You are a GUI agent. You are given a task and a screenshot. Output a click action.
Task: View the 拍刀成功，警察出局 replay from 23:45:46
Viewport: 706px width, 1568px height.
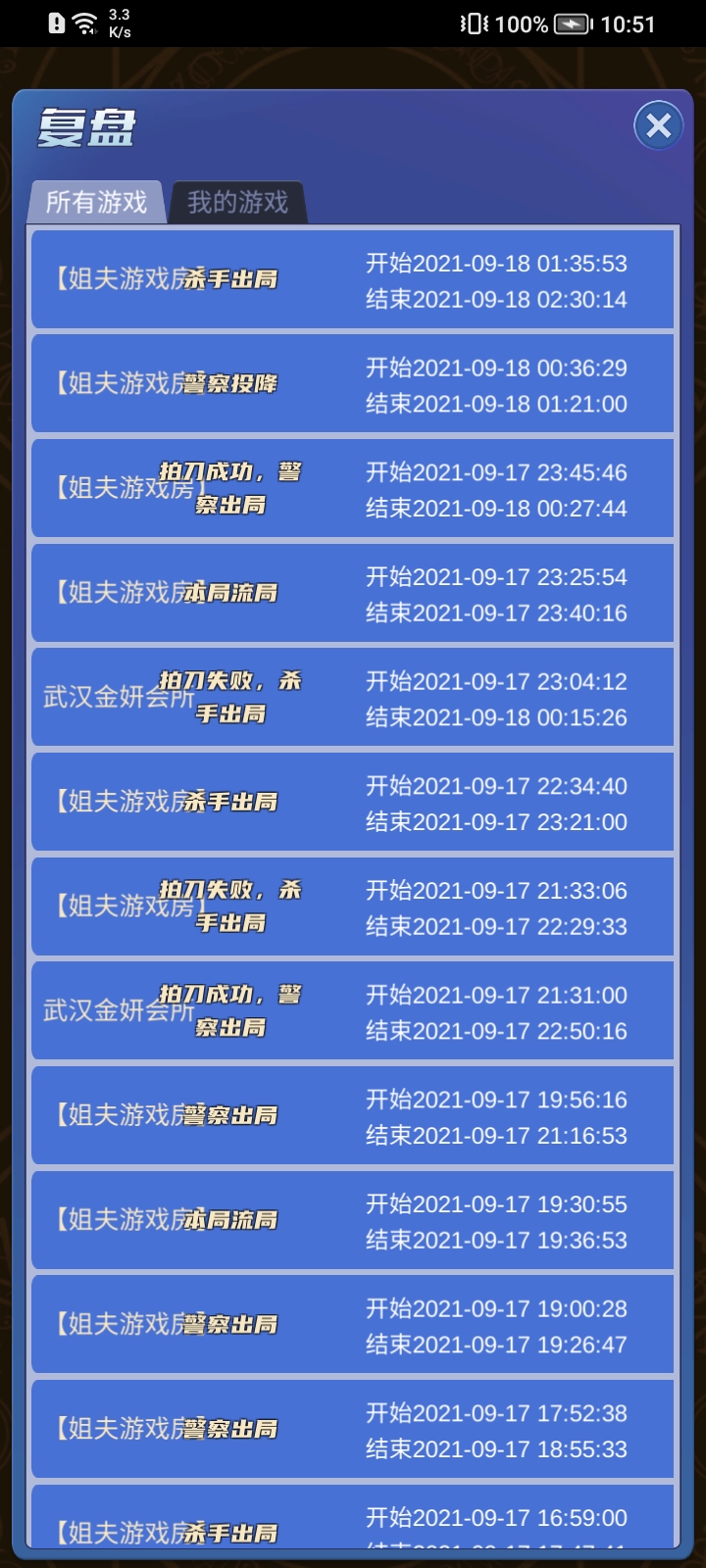click(x=353, y=488)
